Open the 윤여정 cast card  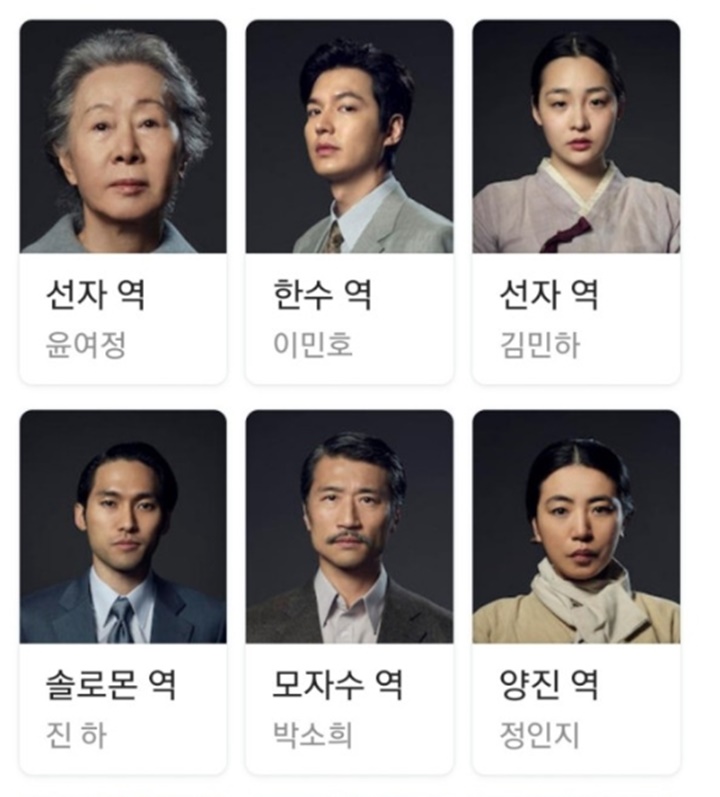coord(123,200)
